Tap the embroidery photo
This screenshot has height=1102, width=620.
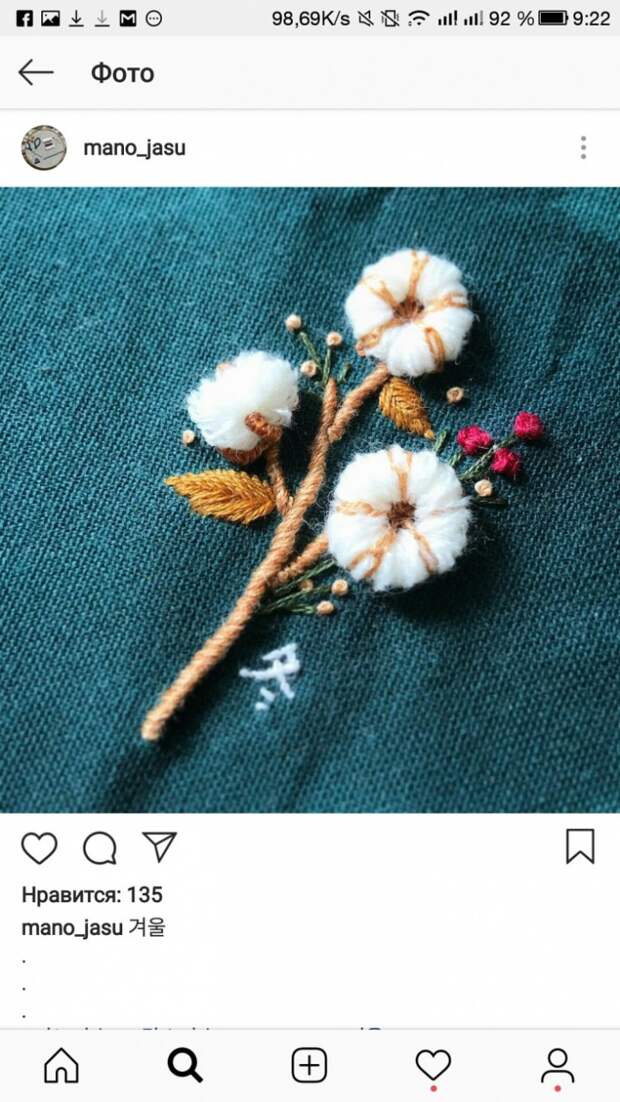310,500
